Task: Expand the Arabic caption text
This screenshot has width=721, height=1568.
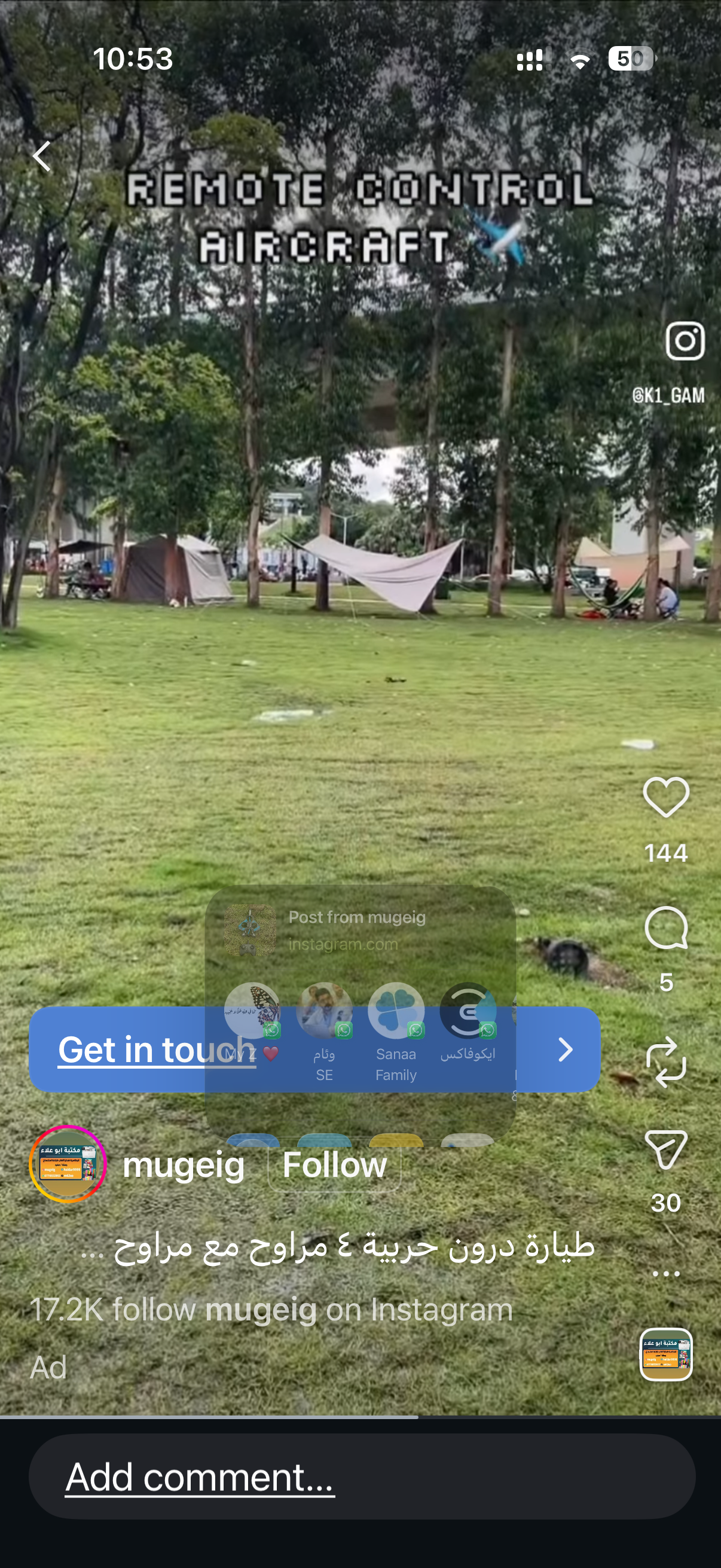Action: pos(338,1247)
